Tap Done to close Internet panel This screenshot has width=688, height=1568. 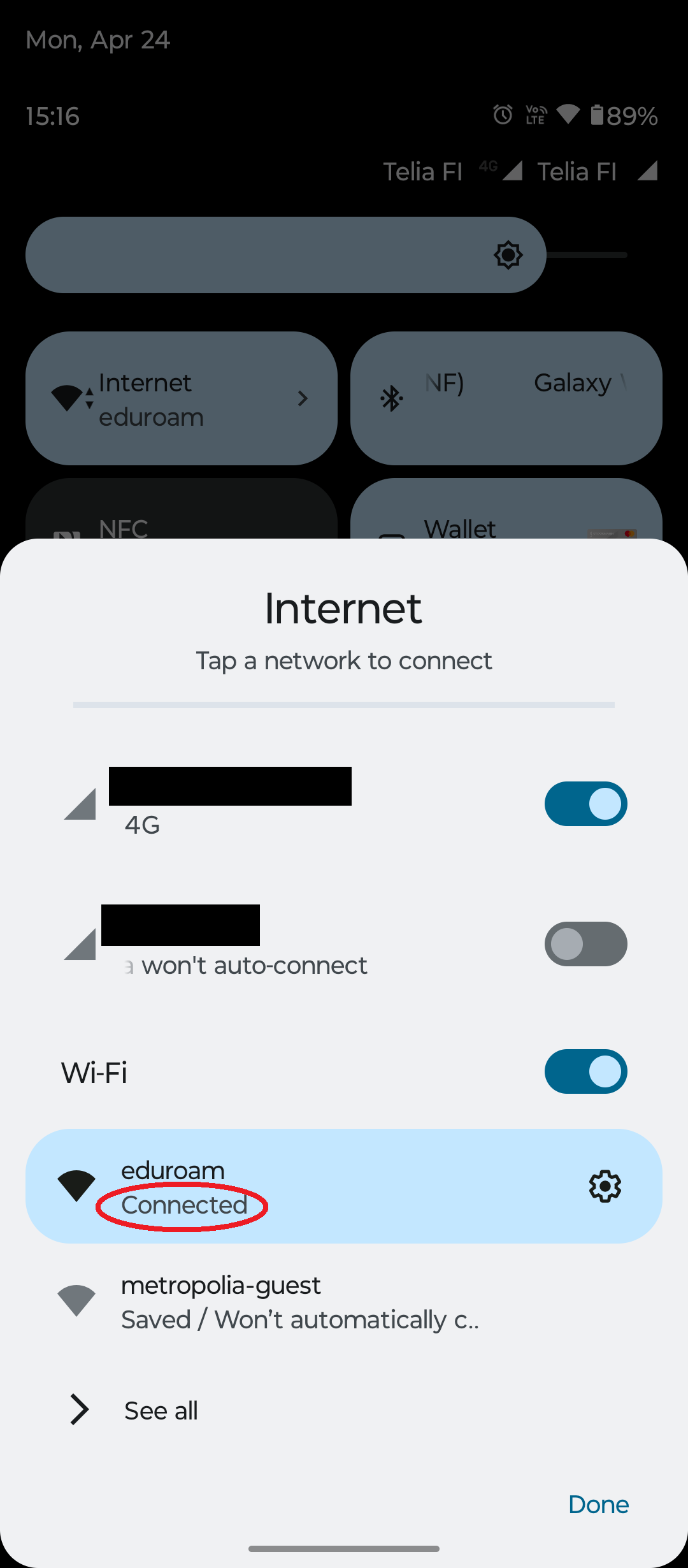click(x=598, y=1504)
